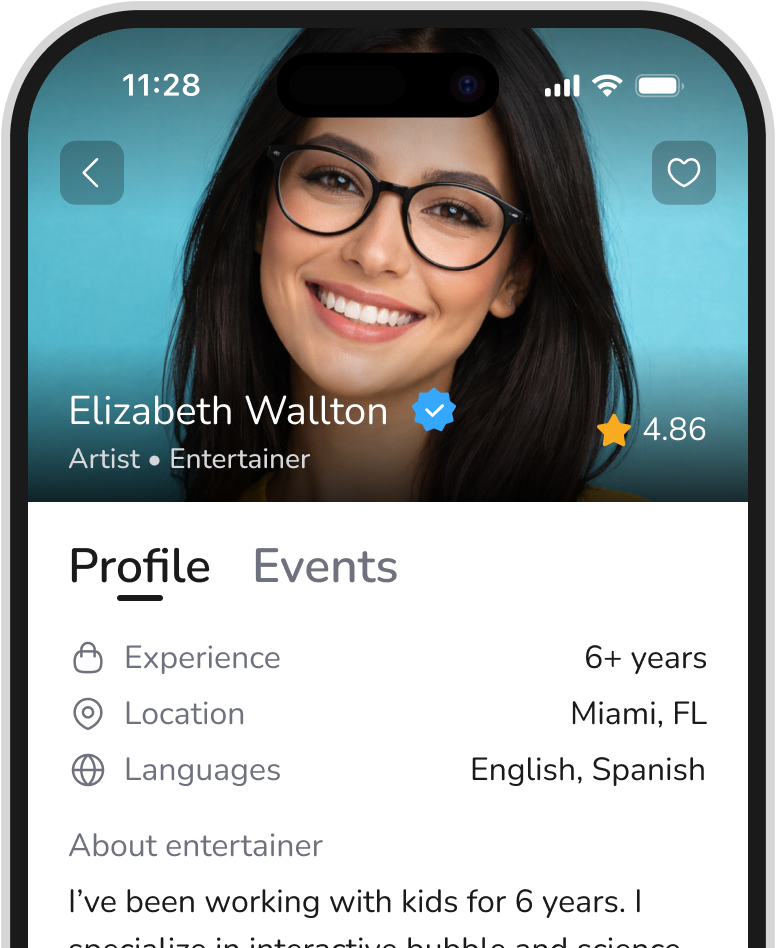Tap the star rating icon
Viewport: 776px width, 948px height.
pos(614,430)
